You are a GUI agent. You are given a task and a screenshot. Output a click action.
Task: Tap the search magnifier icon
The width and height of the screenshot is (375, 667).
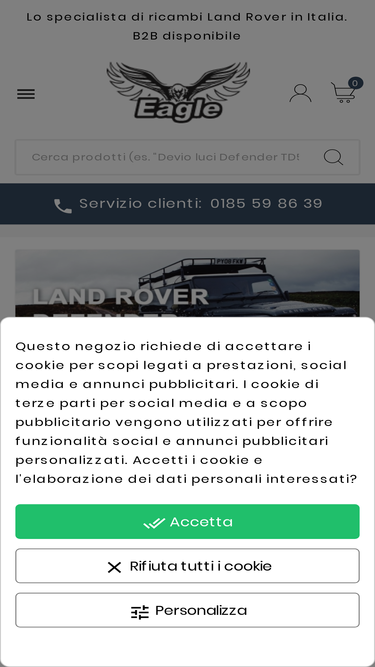[x=333, y=157]
